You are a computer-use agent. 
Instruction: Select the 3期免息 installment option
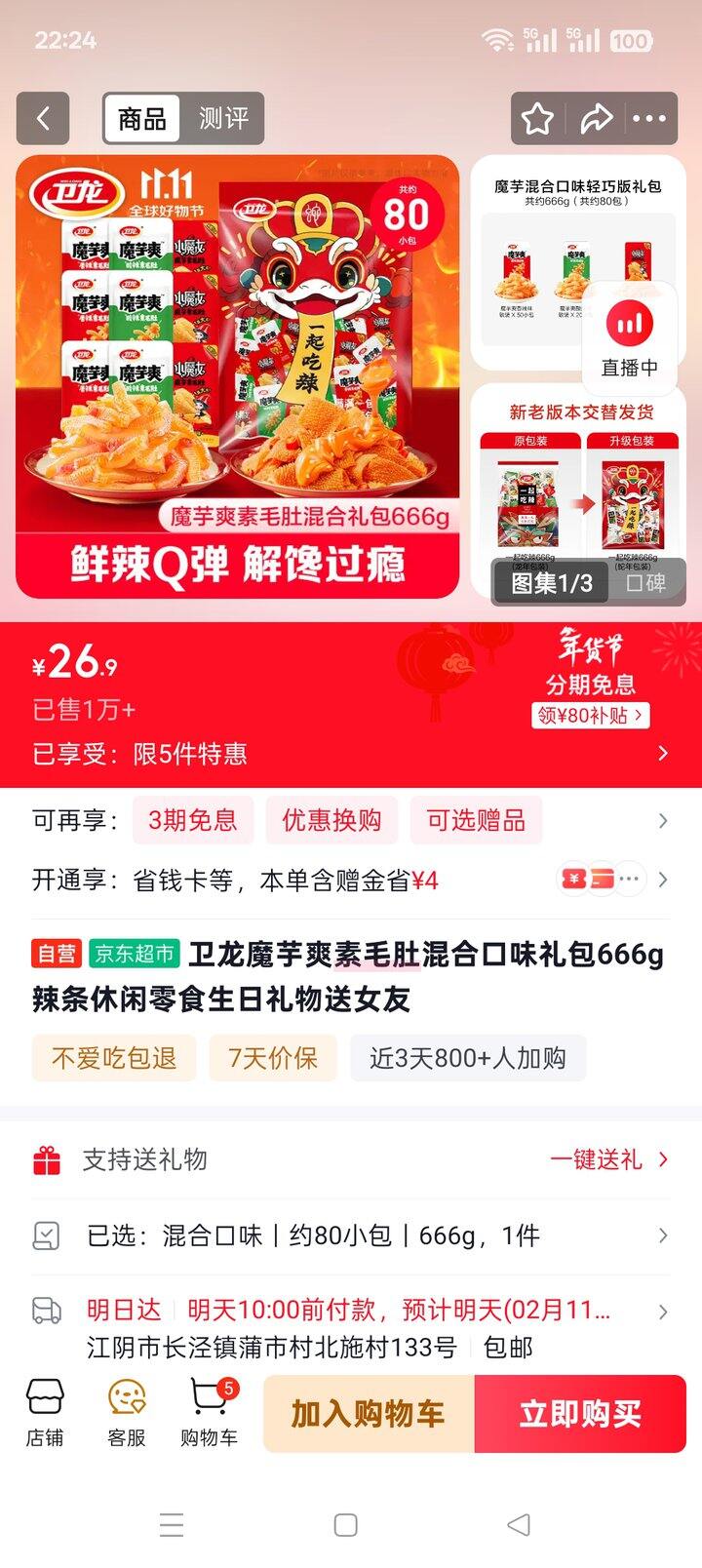[192, 820]
